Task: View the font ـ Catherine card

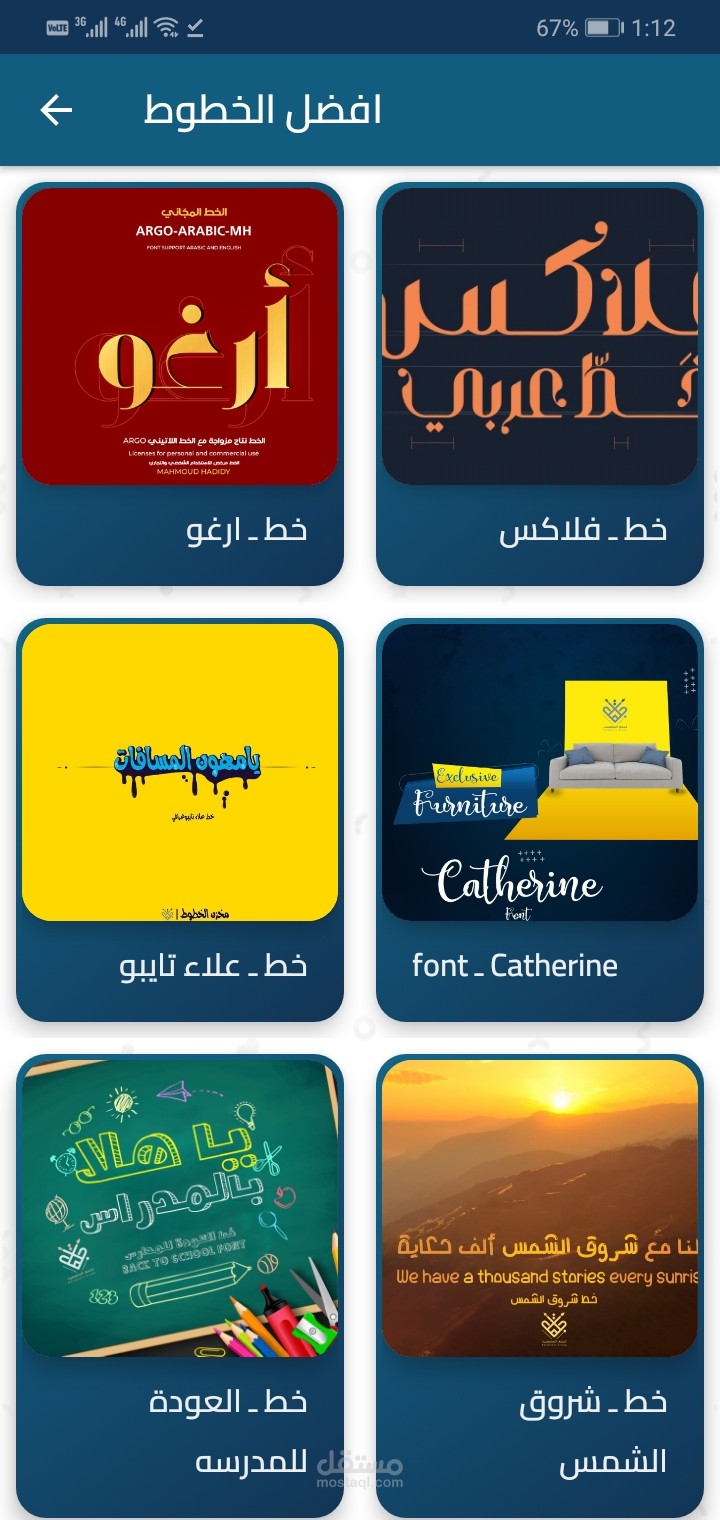Action: [540, 820]
